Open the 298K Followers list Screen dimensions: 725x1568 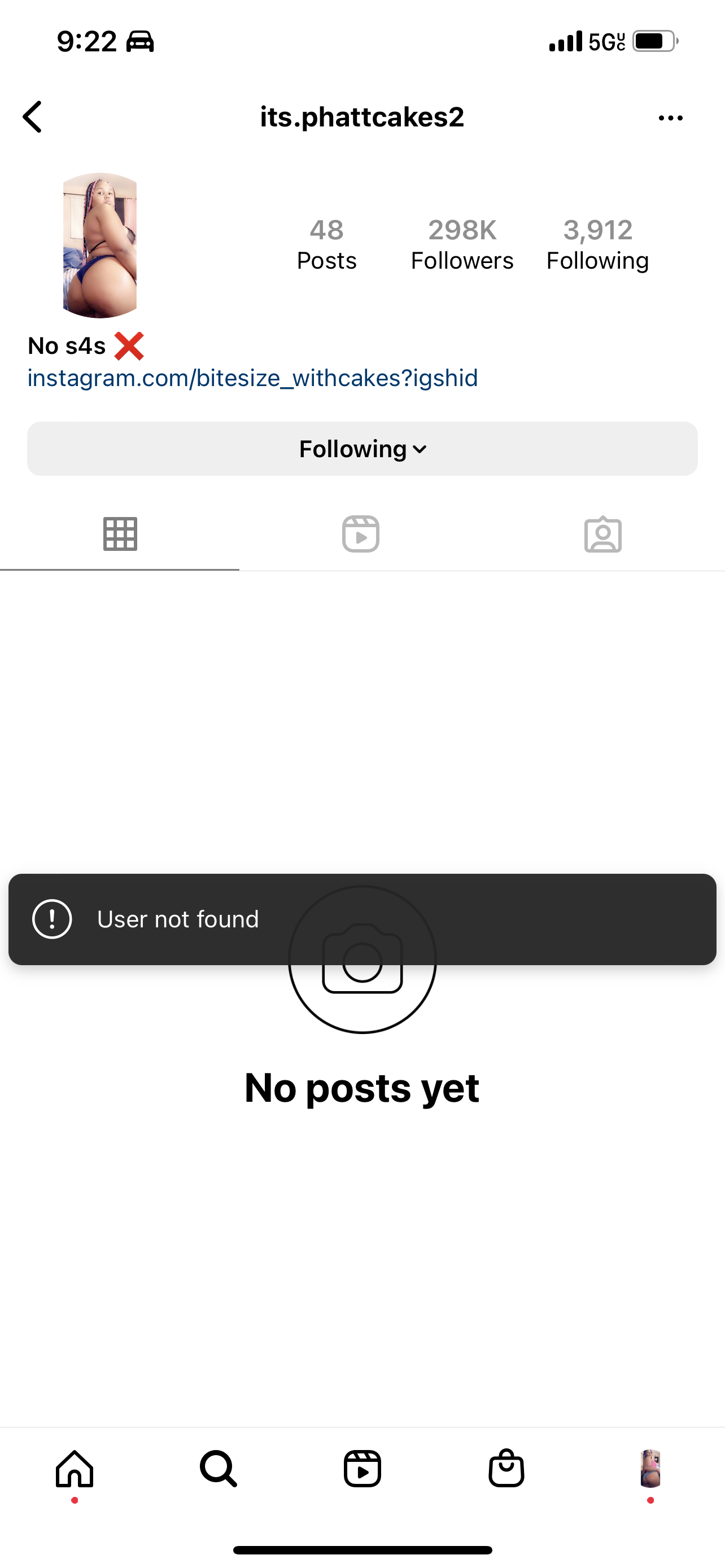tap(461, 245)
